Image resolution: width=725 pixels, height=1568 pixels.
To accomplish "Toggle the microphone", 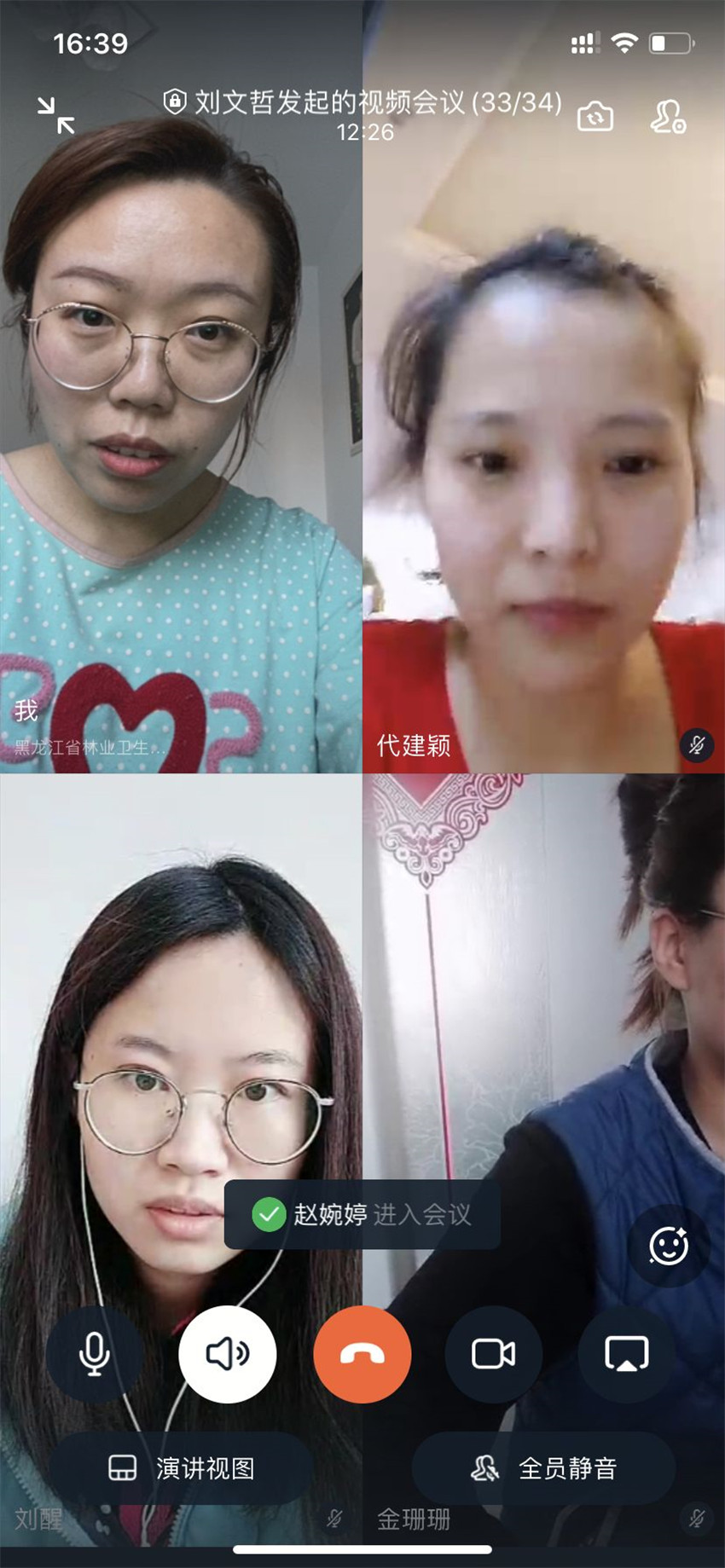I will [94, 1354].
